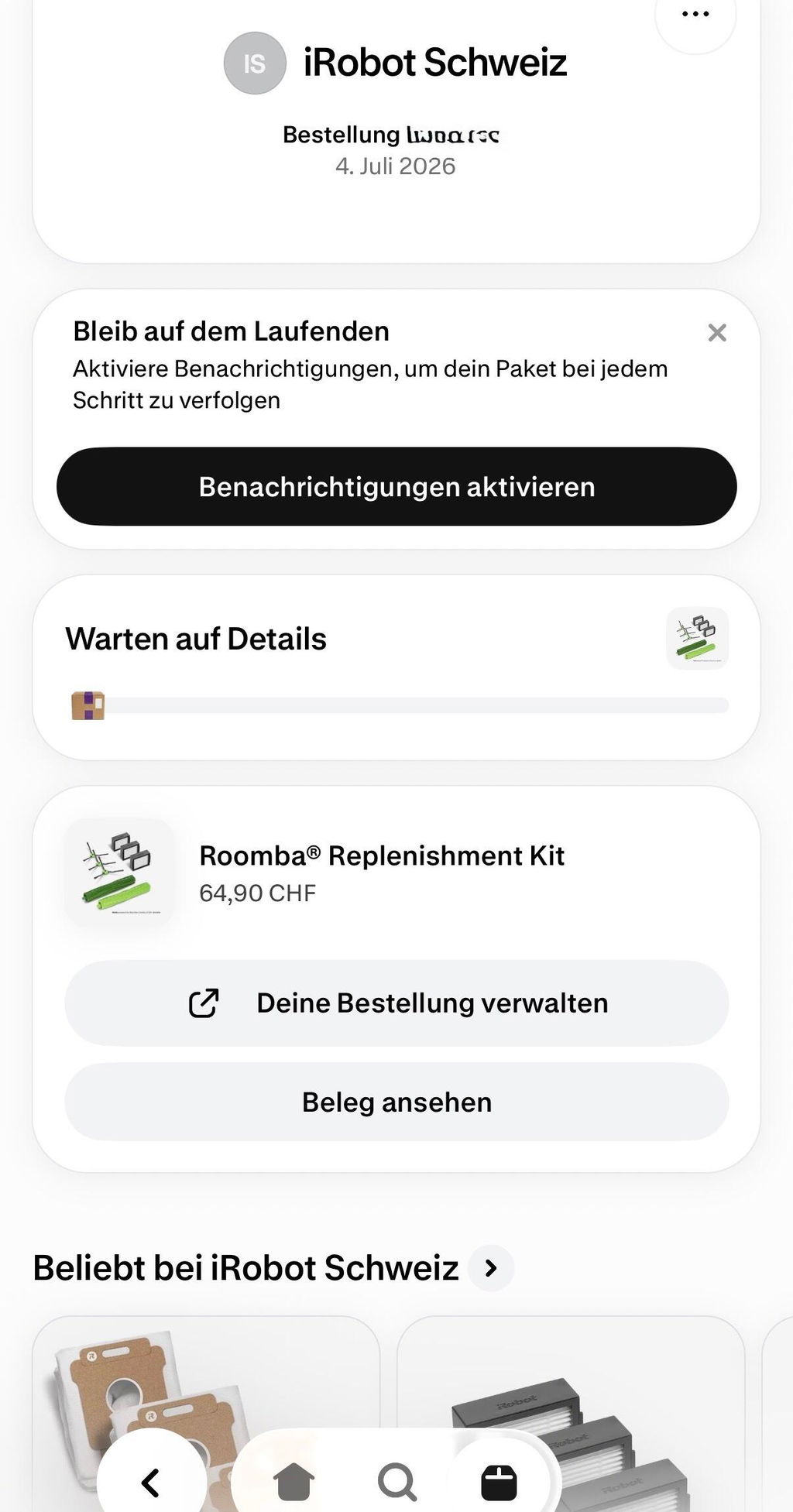Expand Beliebt bei iRobot Schweiz chevron
This screenshot has height=1512, width=793.
click(491, 1268)
